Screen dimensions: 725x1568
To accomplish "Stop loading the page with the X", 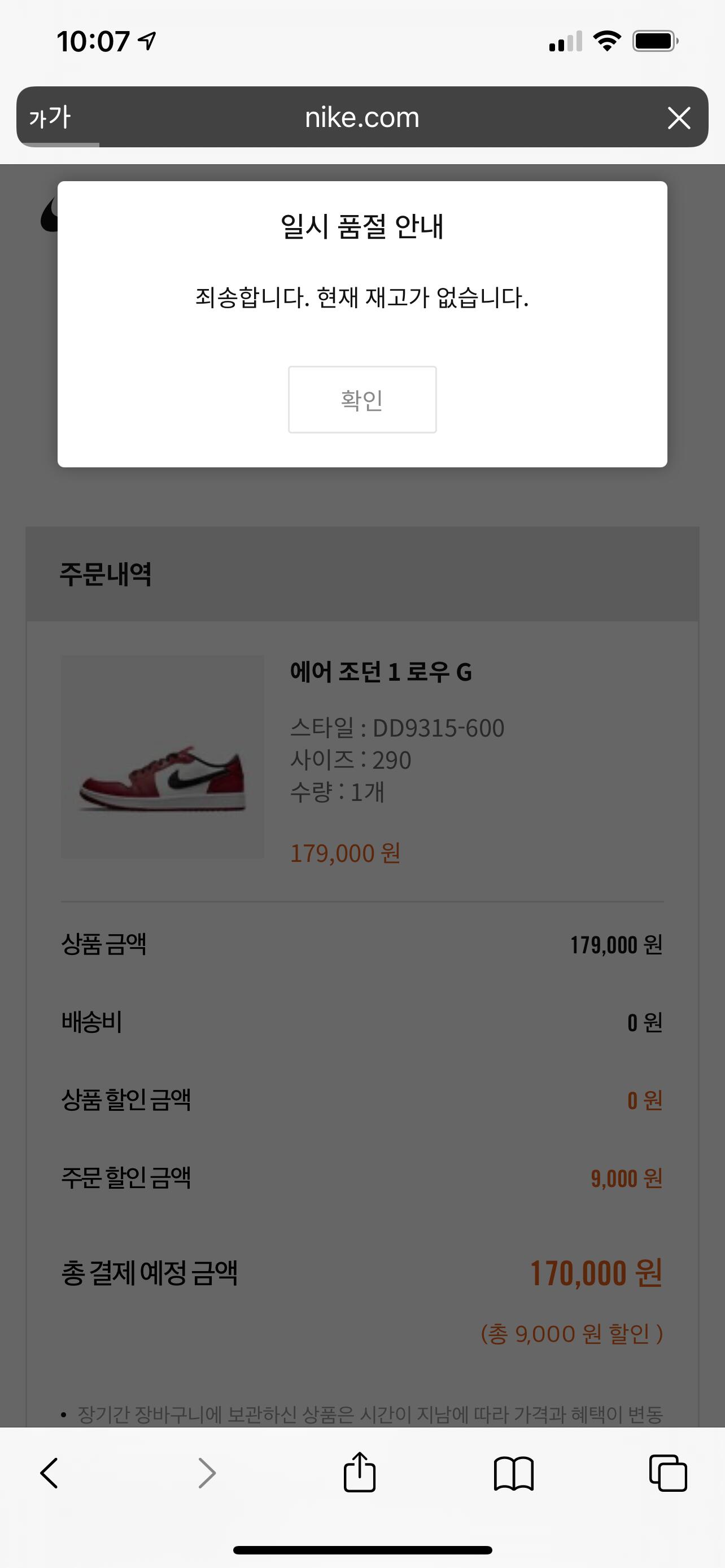I will click(x=678, y=117).
